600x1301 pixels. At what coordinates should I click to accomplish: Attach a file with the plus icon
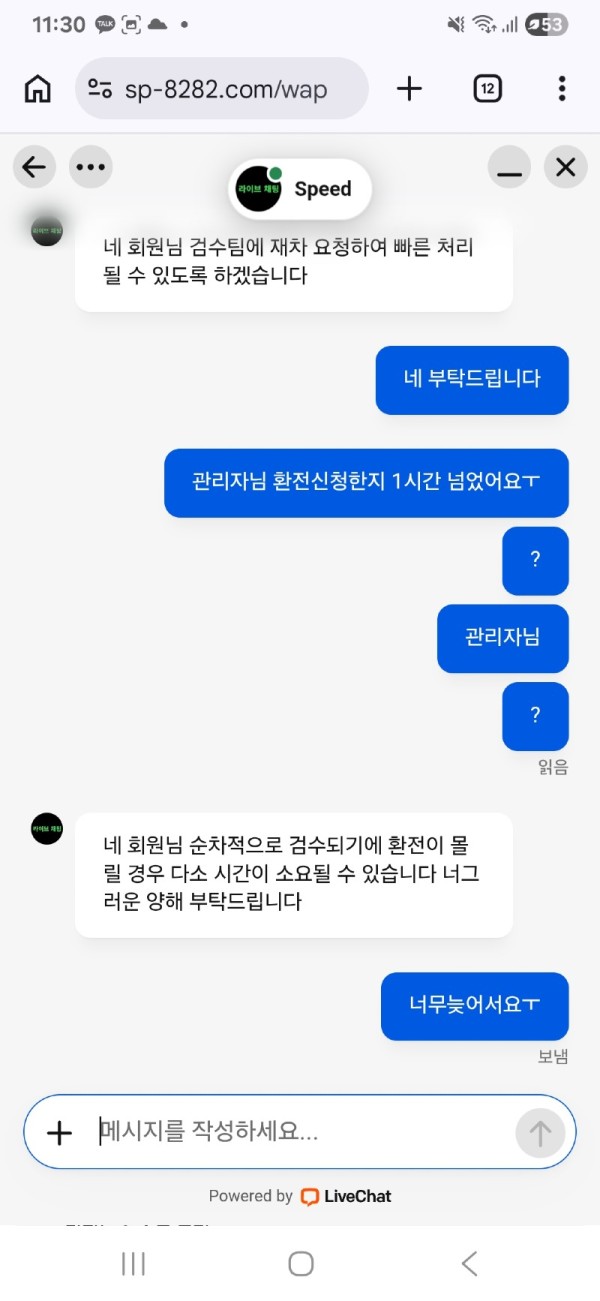(60, 1132)
